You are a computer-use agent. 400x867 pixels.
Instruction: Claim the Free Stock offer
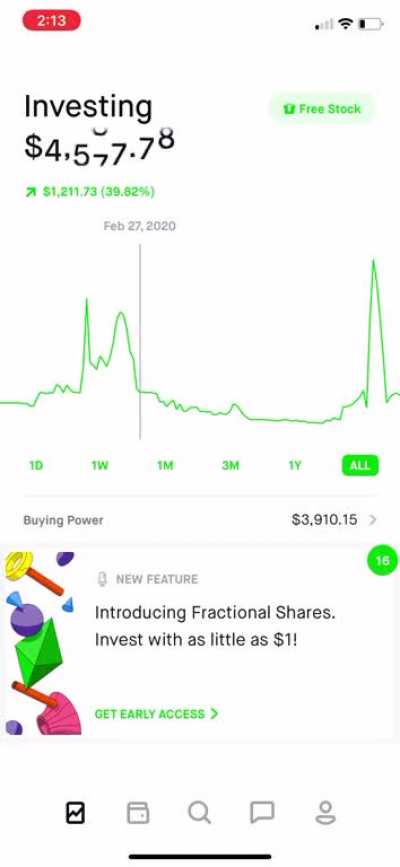click(x=322, y=109)
